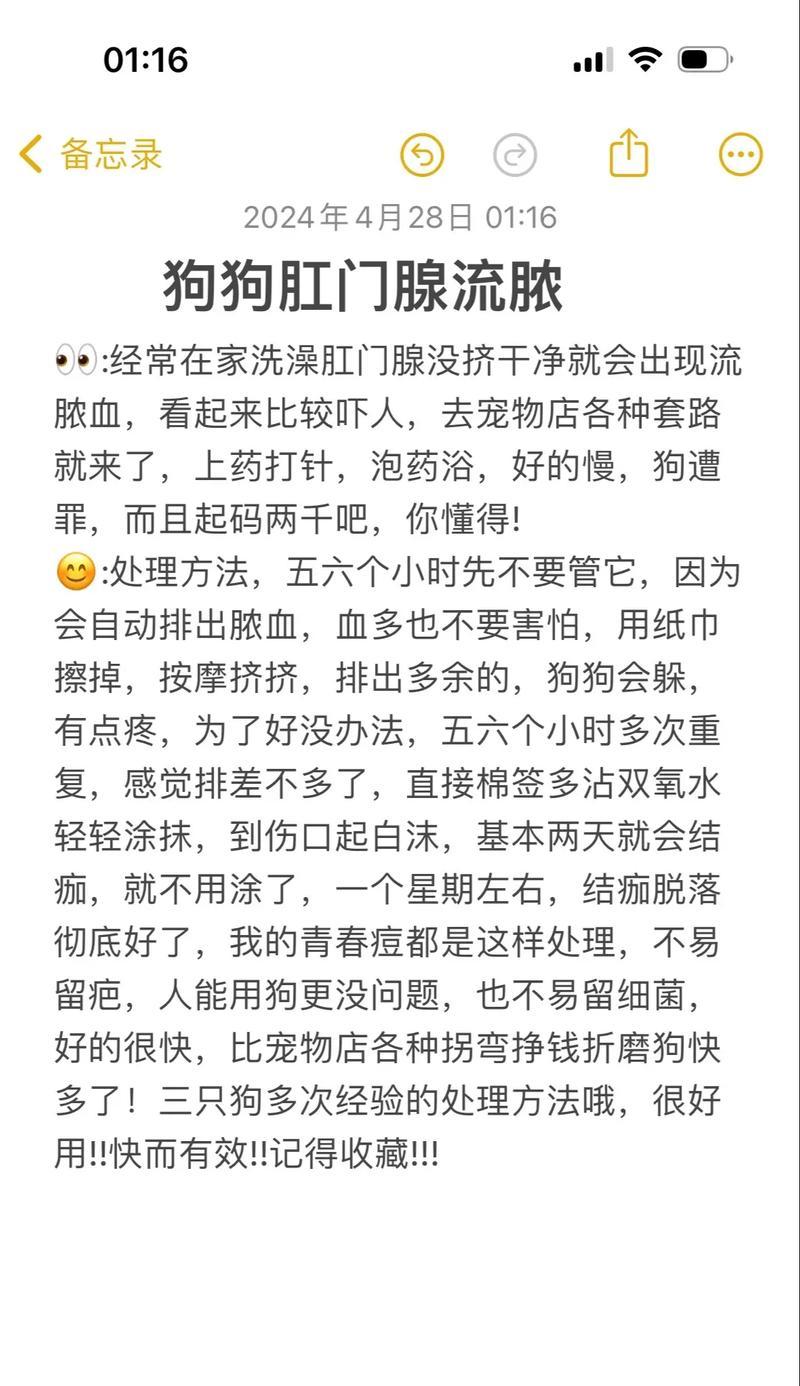Tap the undo arrow icon
This screenshot has width=800, height=1386.
(x=421, y=155)
